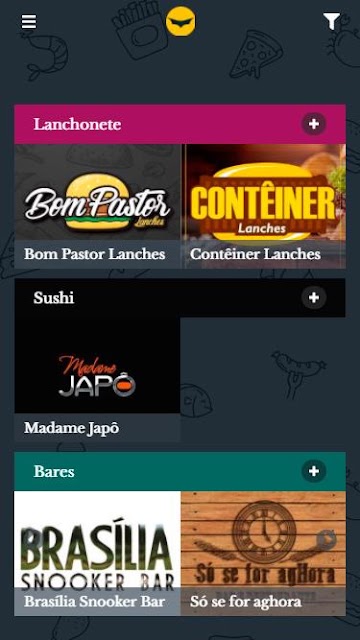
Task: Open Brasília Snooker Bar
Action: click(x=97, y=553)
